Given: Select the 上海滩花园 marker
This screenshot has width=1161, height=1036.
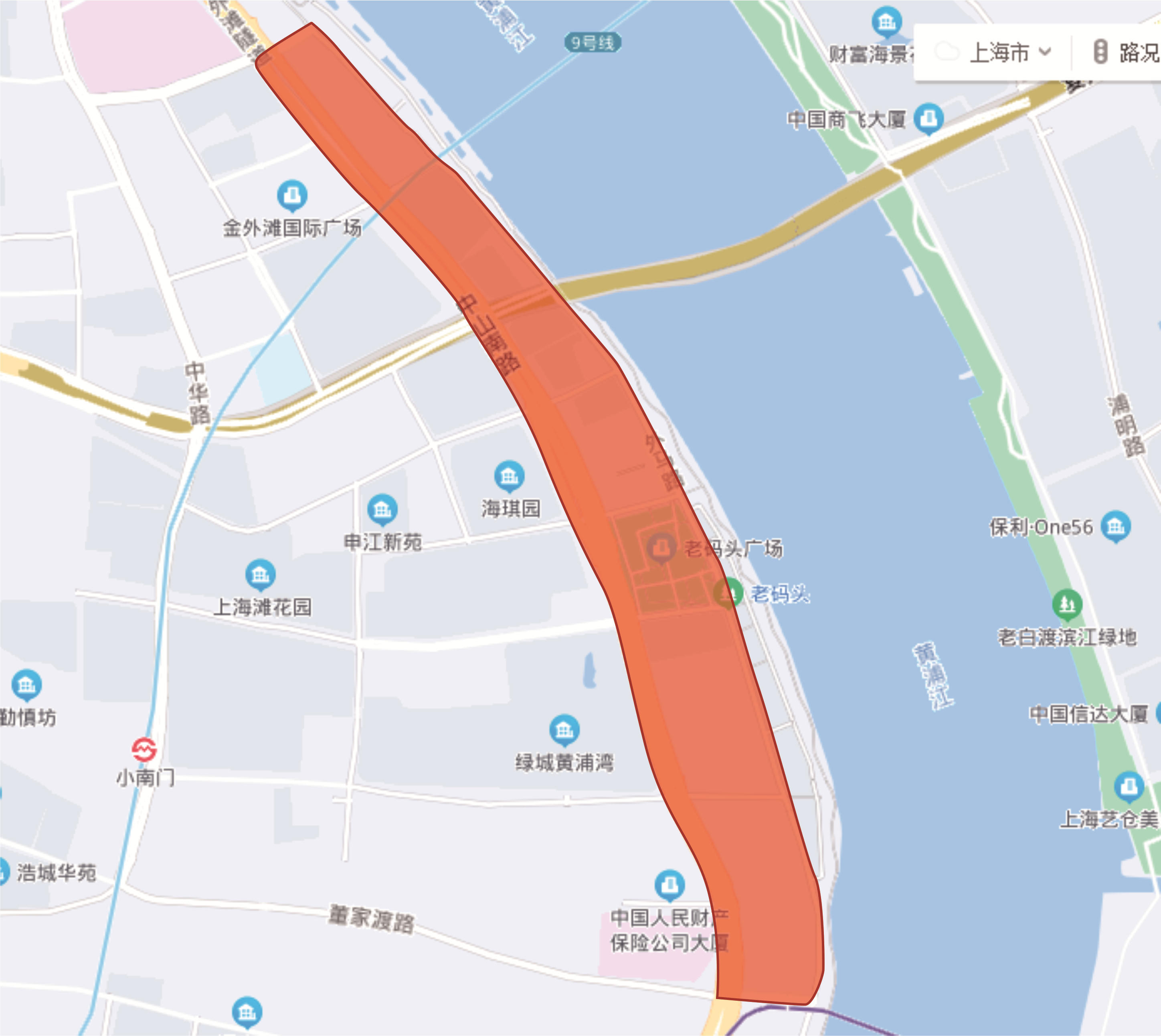Looking at the screenshot, I should (x=261, y=575).
